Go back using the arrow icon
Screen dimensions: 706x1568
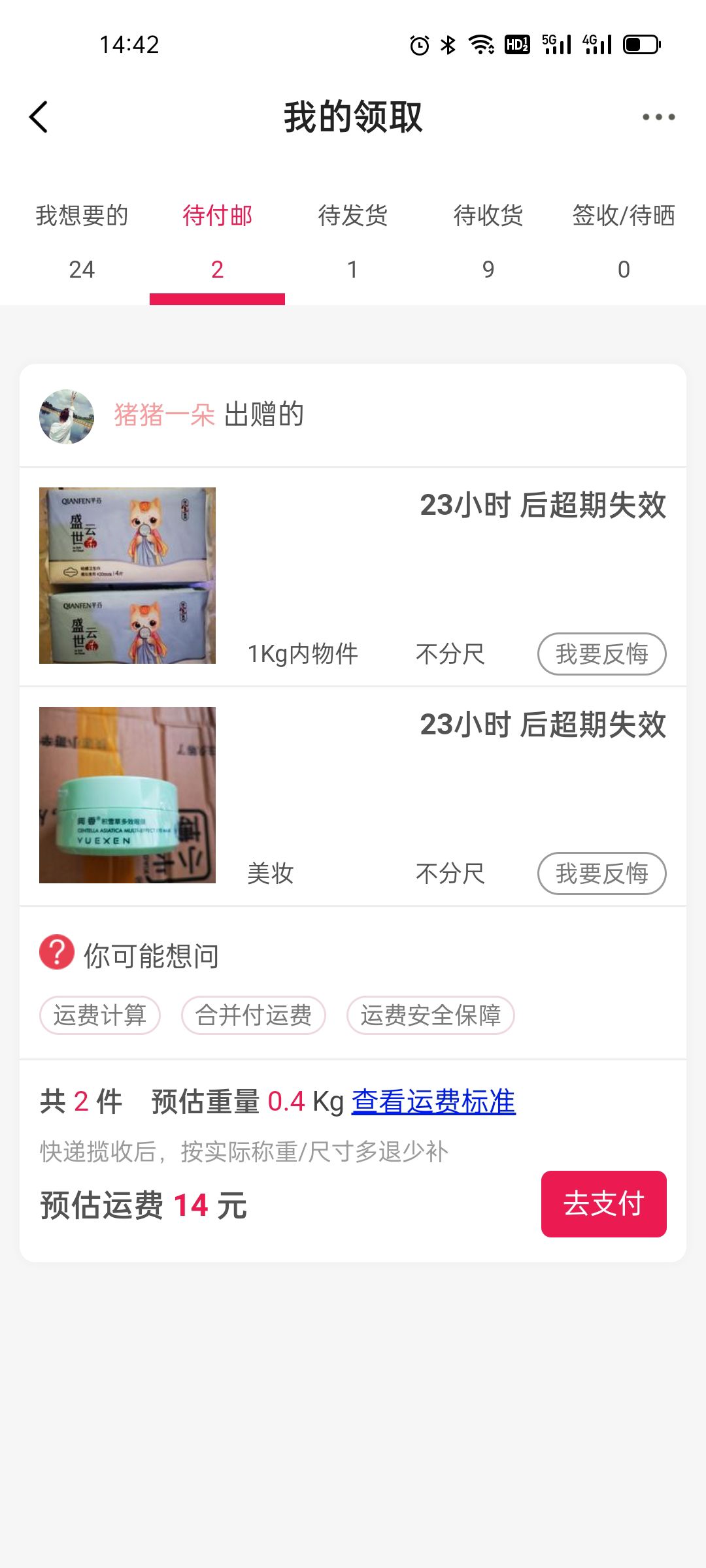pyautogui.click(x=39, y=118)
